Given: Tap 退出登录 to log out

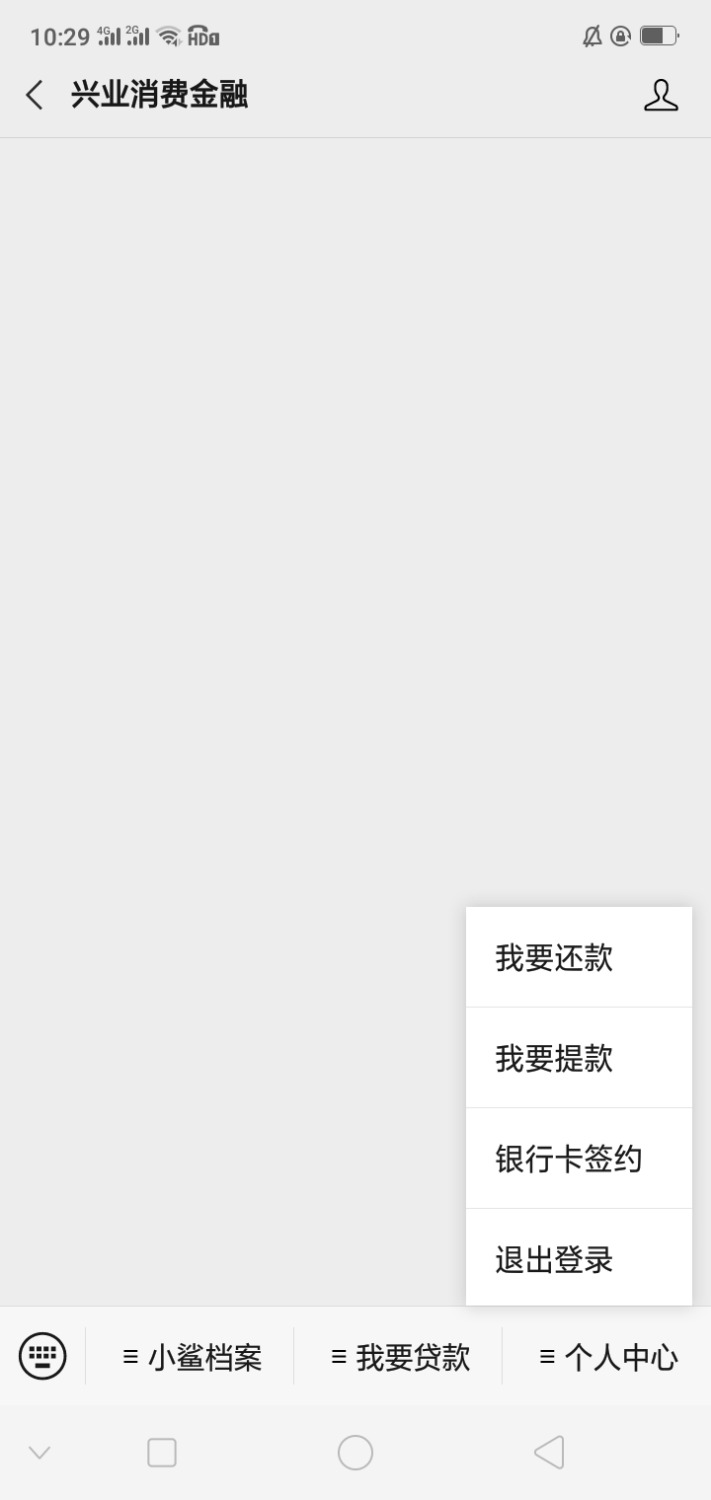Looking at the screenshot, I should (579, 1258).
